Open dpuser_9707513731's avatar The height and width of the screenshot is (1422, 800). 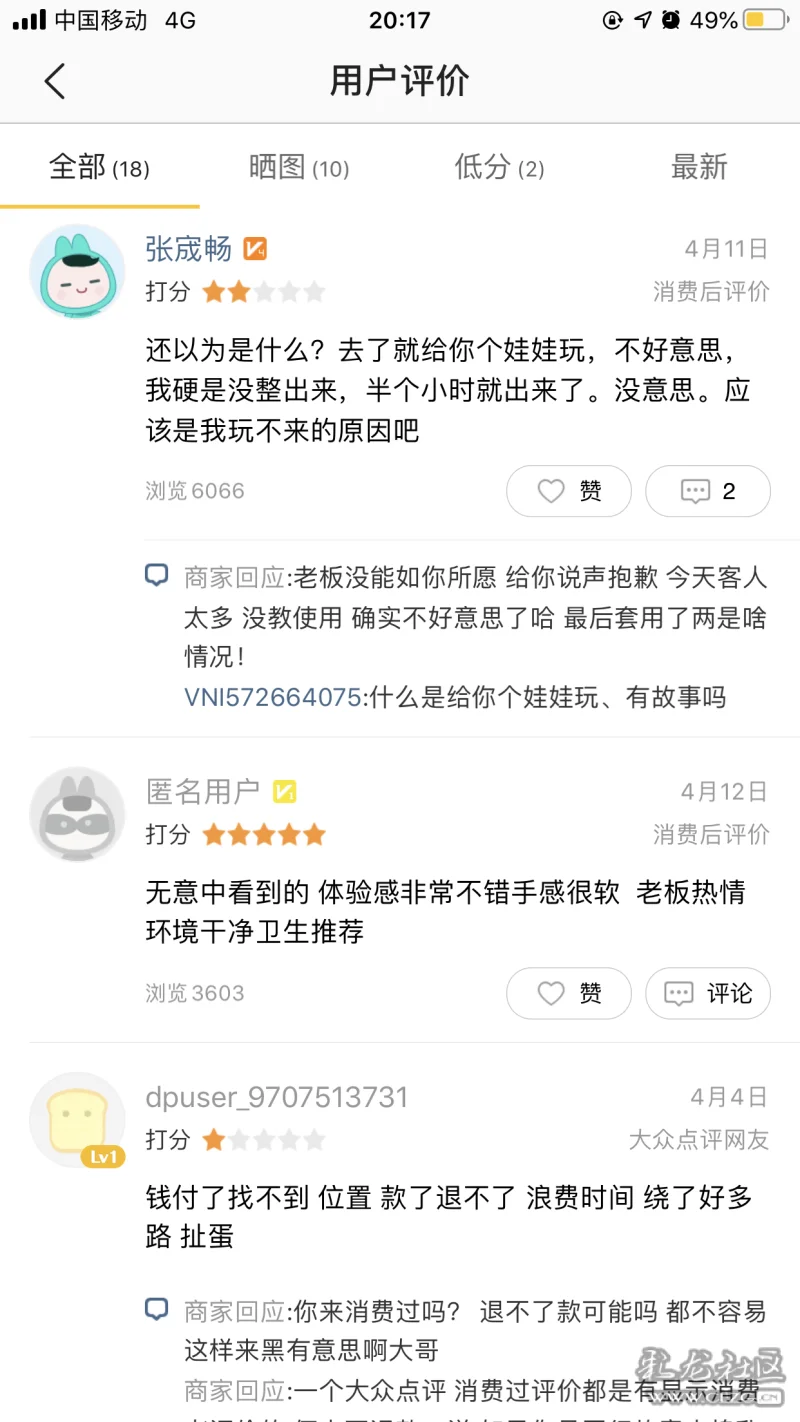77,1120
